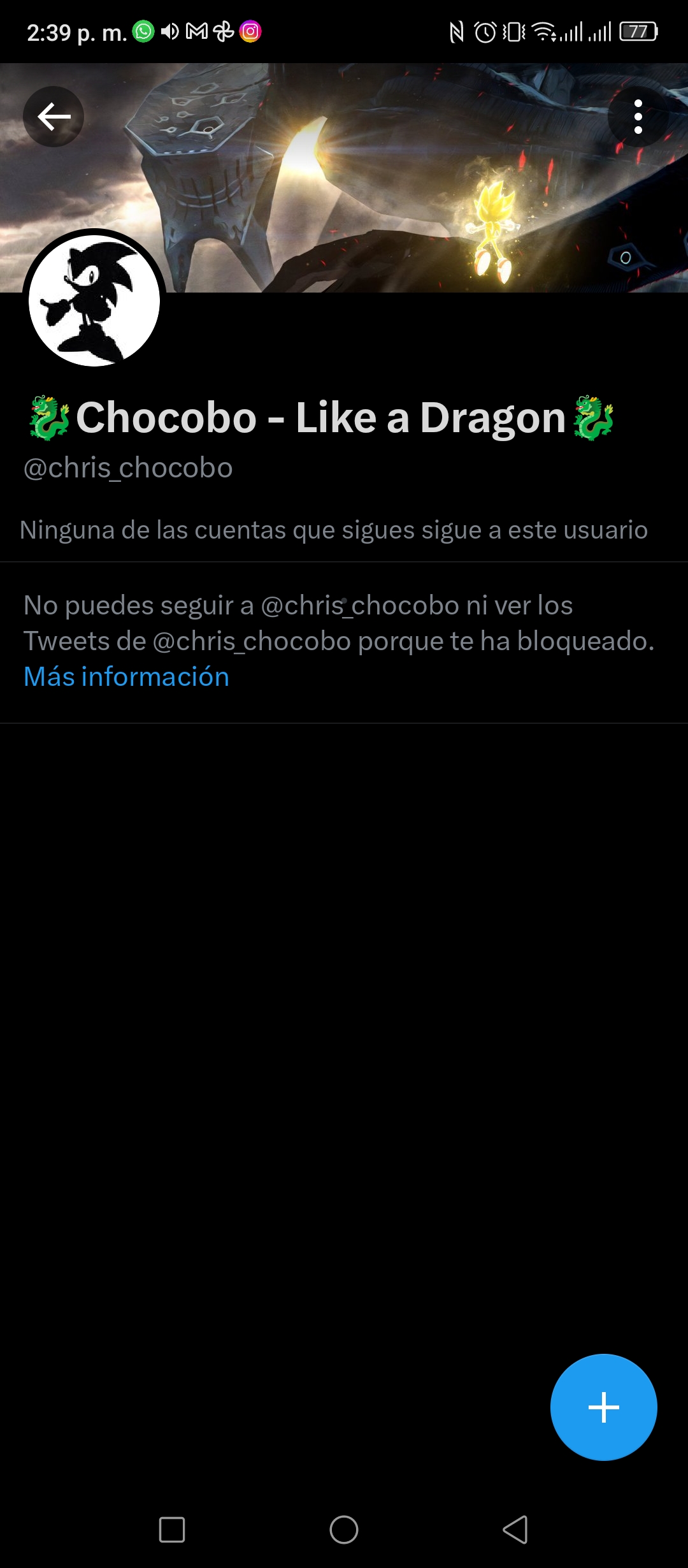Compose a new tweet with plus button
Image resolution: width=688 pixels, height=1568 pixels.
(x=603, y=1407)
